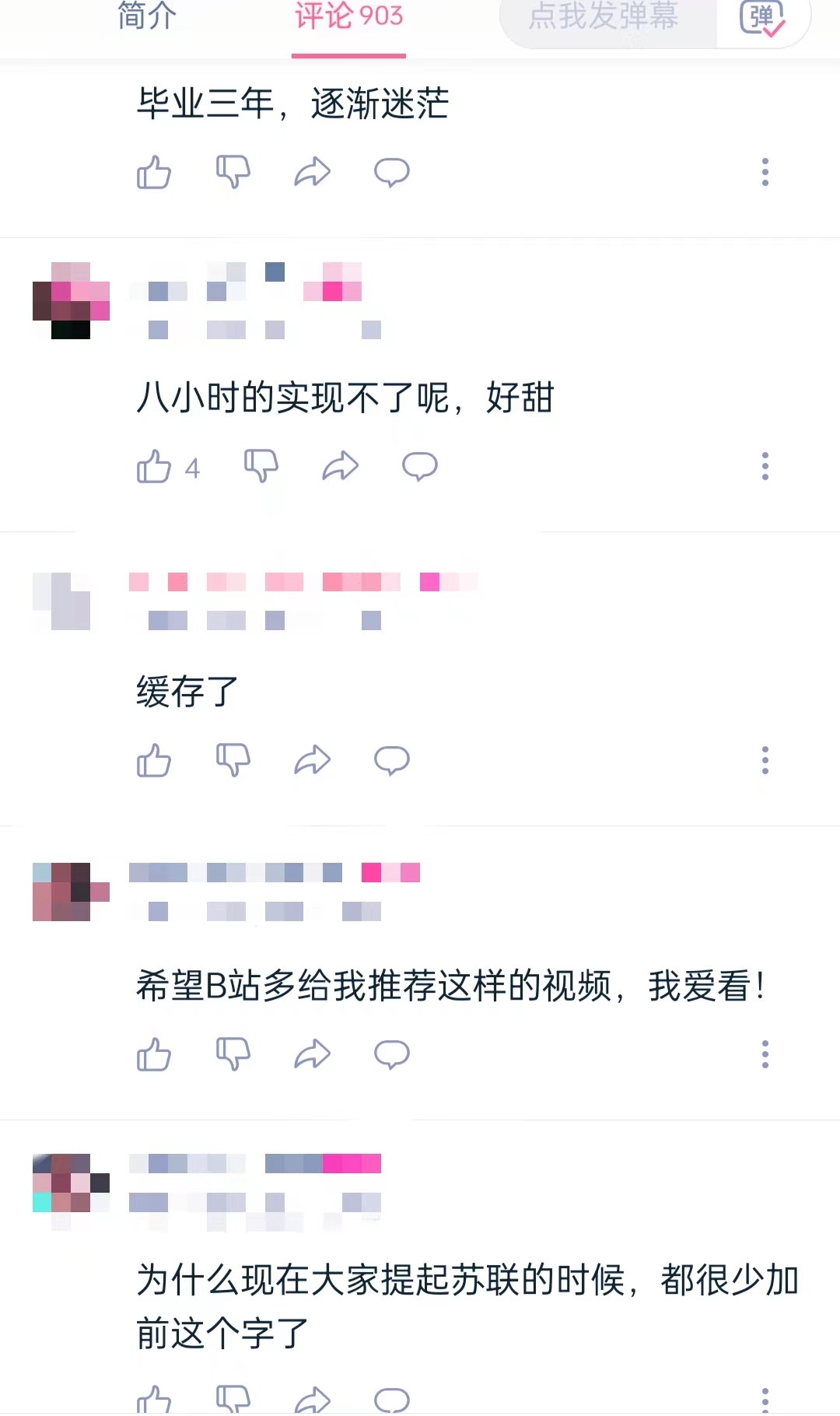Open more options for 毕业三年，逐渐迷茫 comment
The height and width of the screenshot is (1416, 840).
[x=765, y=172]
